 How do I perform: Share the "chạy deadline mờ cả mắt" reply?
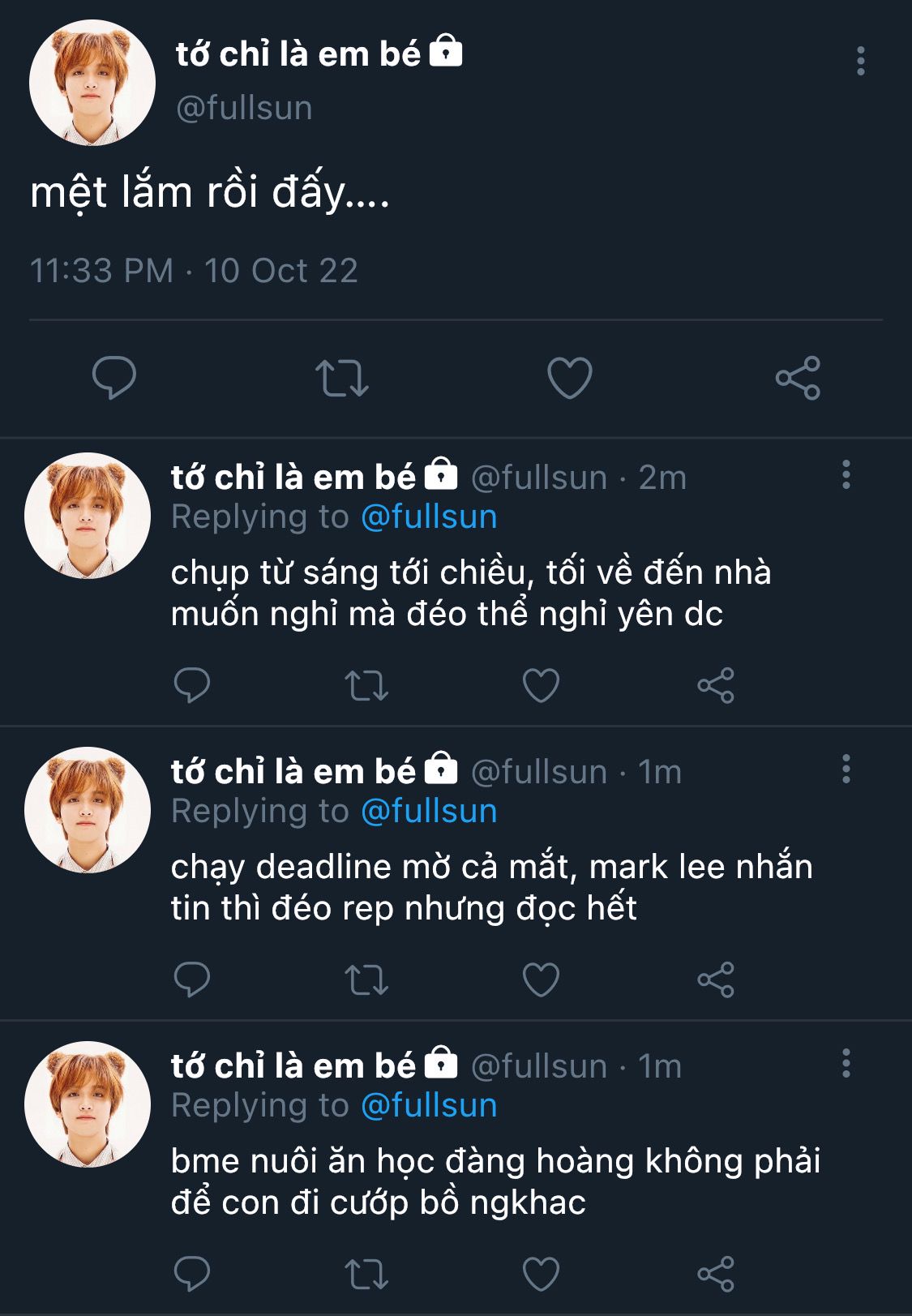pyautogui.click(x=715, y=980)
